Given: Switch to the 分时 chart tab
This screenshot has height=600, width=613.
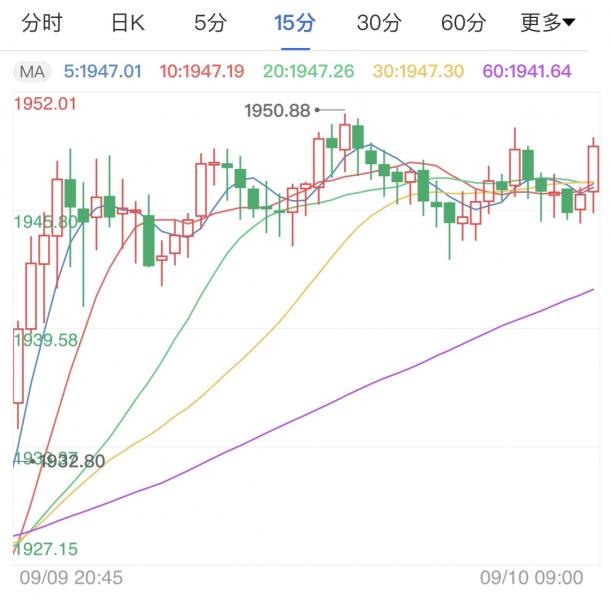Looking at the screenshot, I should (41, 23).
